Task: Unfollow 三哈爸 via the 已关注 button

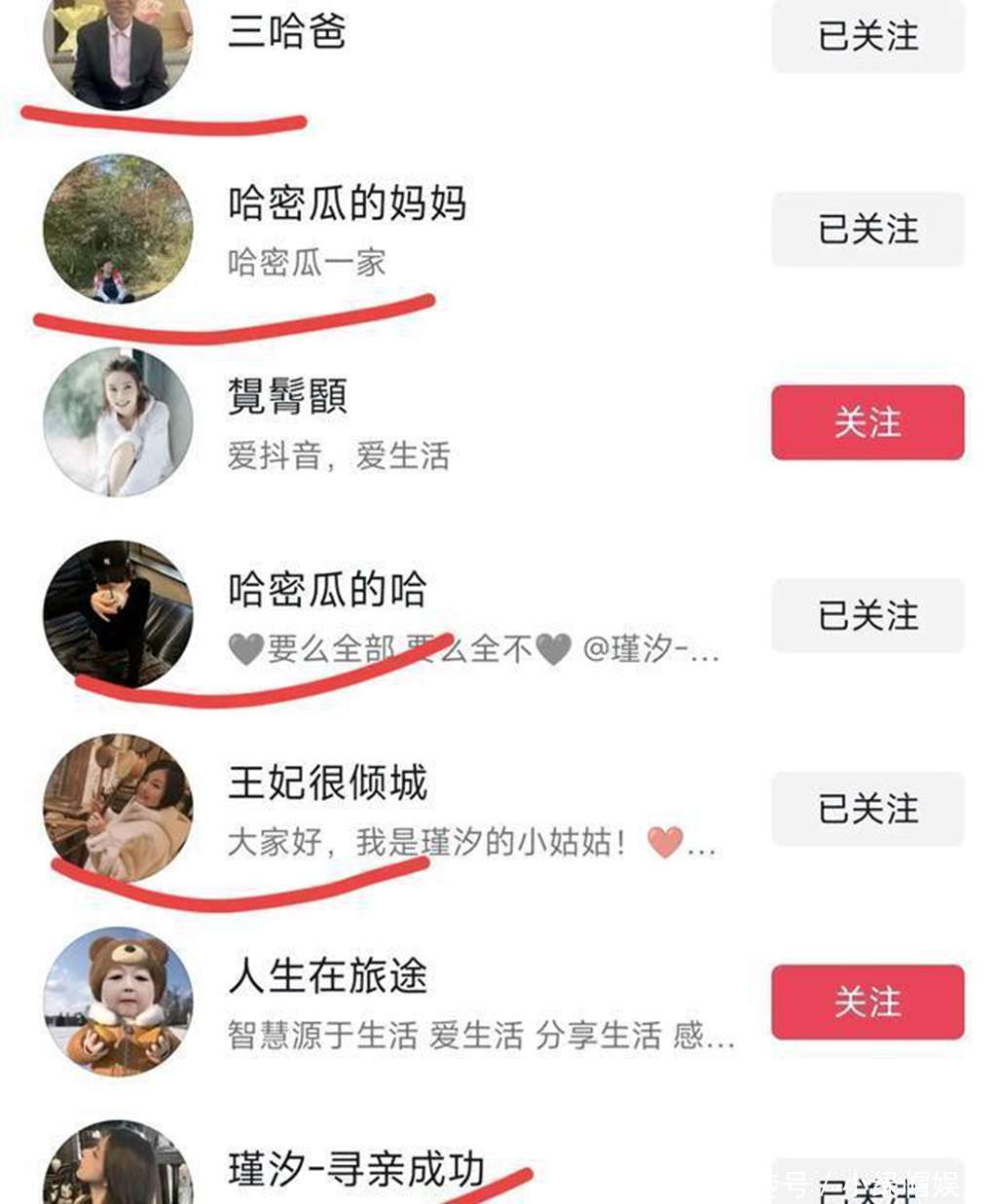Action: click(x=868, y=37)
